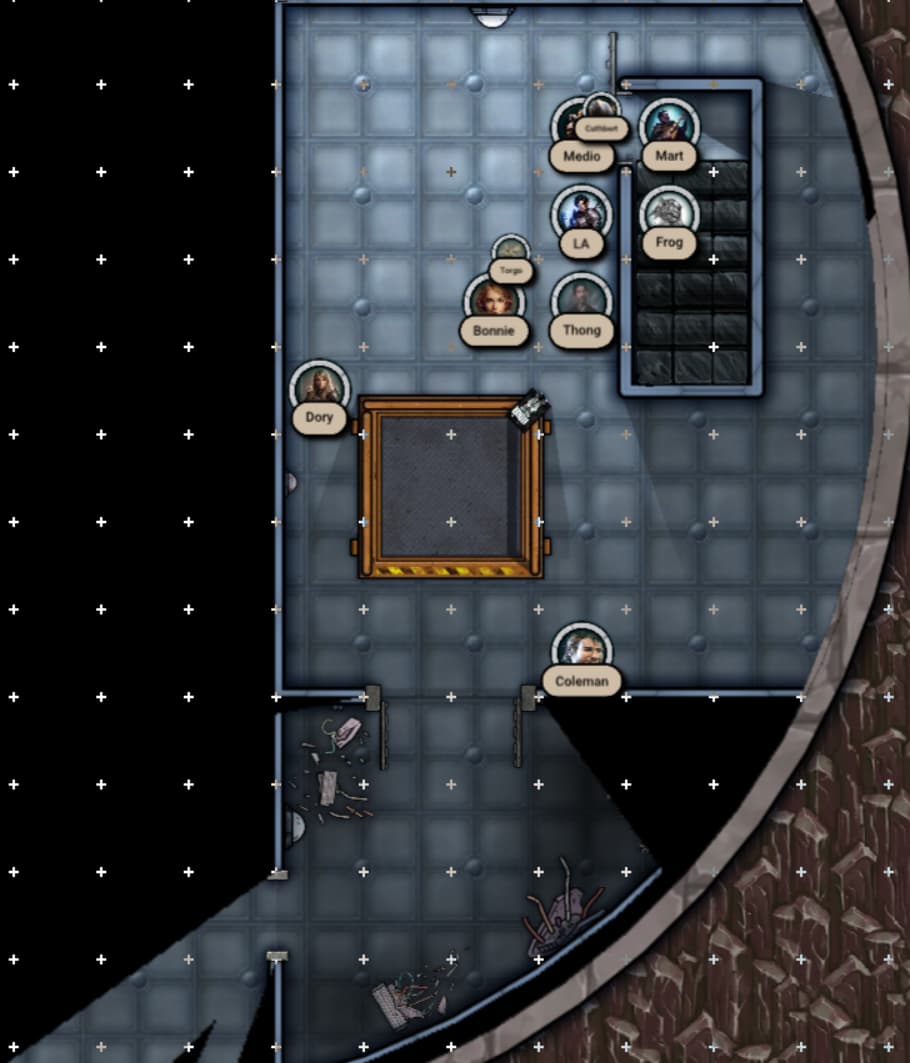This screenshot has width=910, height=1063.
Task: Tap the Bonnie character token
Action: pos(493,303)
